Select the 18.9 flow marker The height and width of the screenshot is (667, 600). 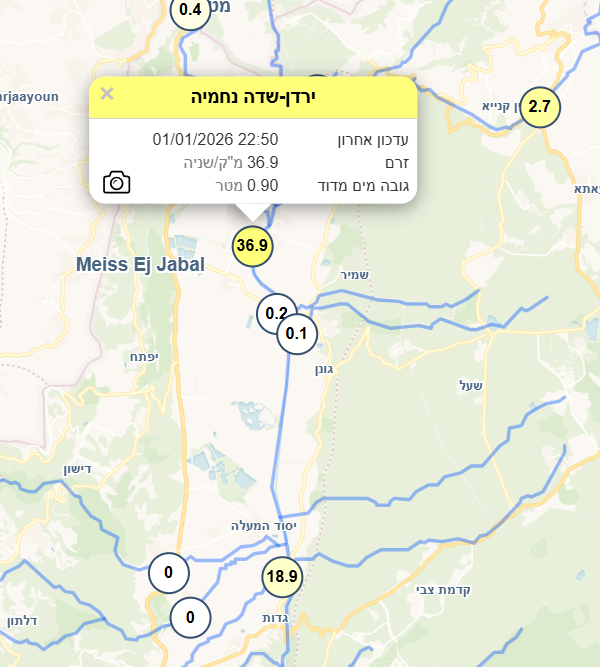[282, 576]
